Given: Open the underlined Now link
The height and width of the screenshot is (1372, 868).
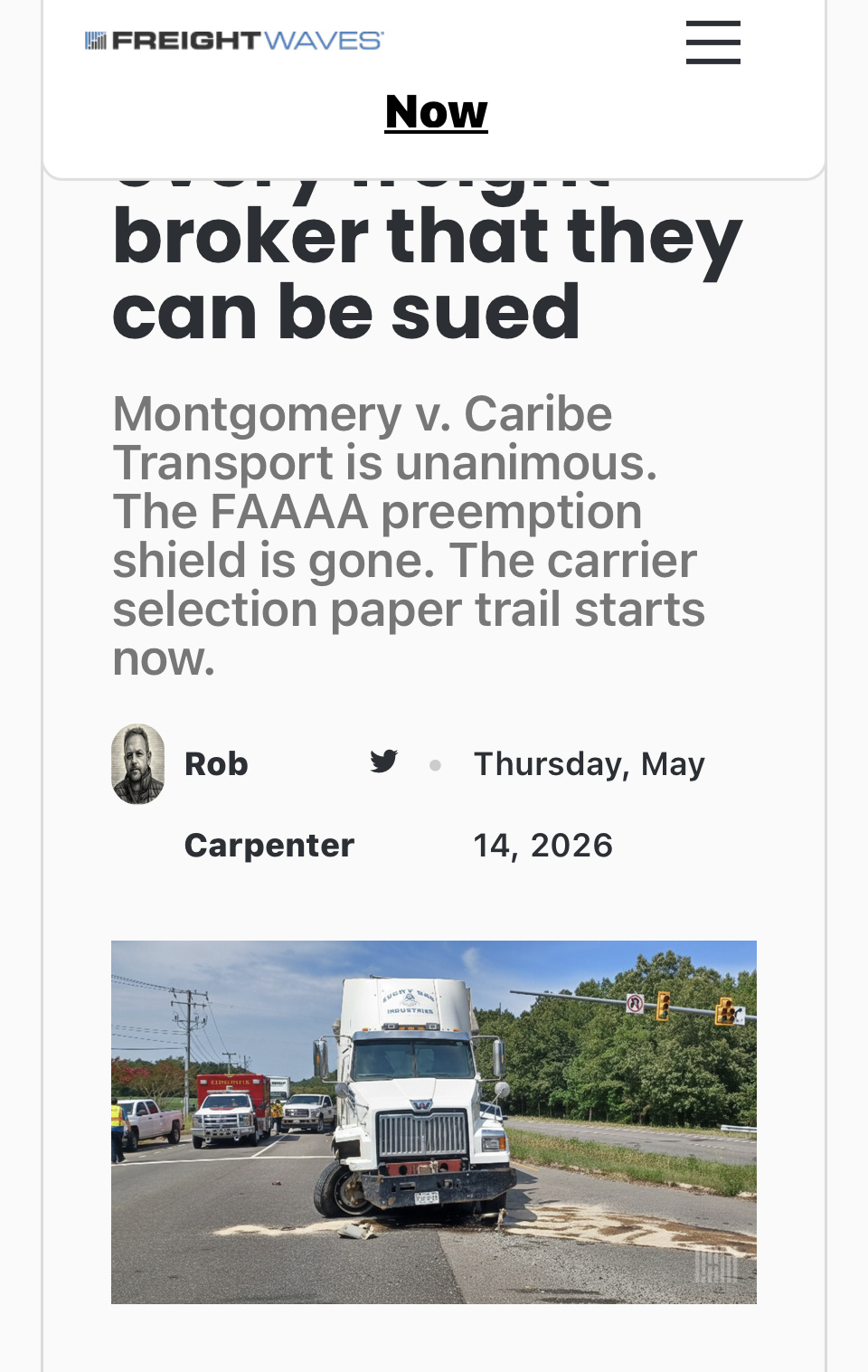Looking at the screenshot, I should [x=436, y=112].
